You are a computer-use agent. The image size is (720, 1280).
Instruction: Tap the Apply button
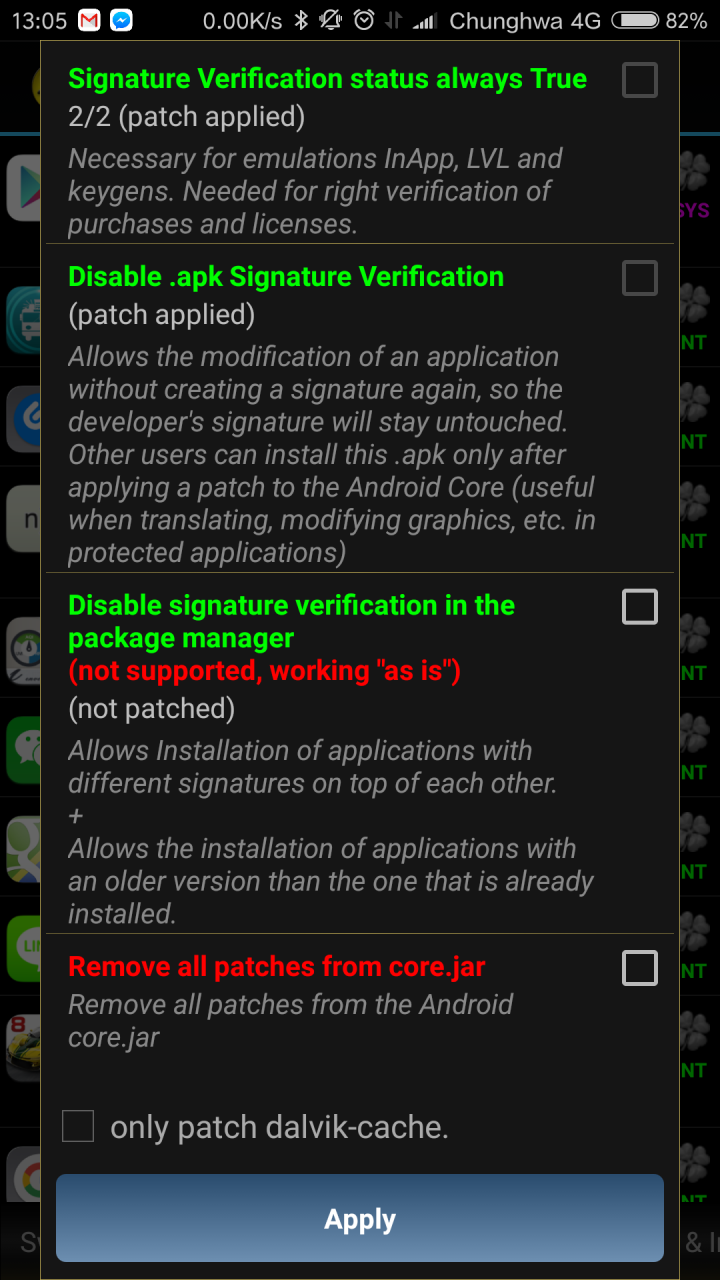tap(360, 1218)
